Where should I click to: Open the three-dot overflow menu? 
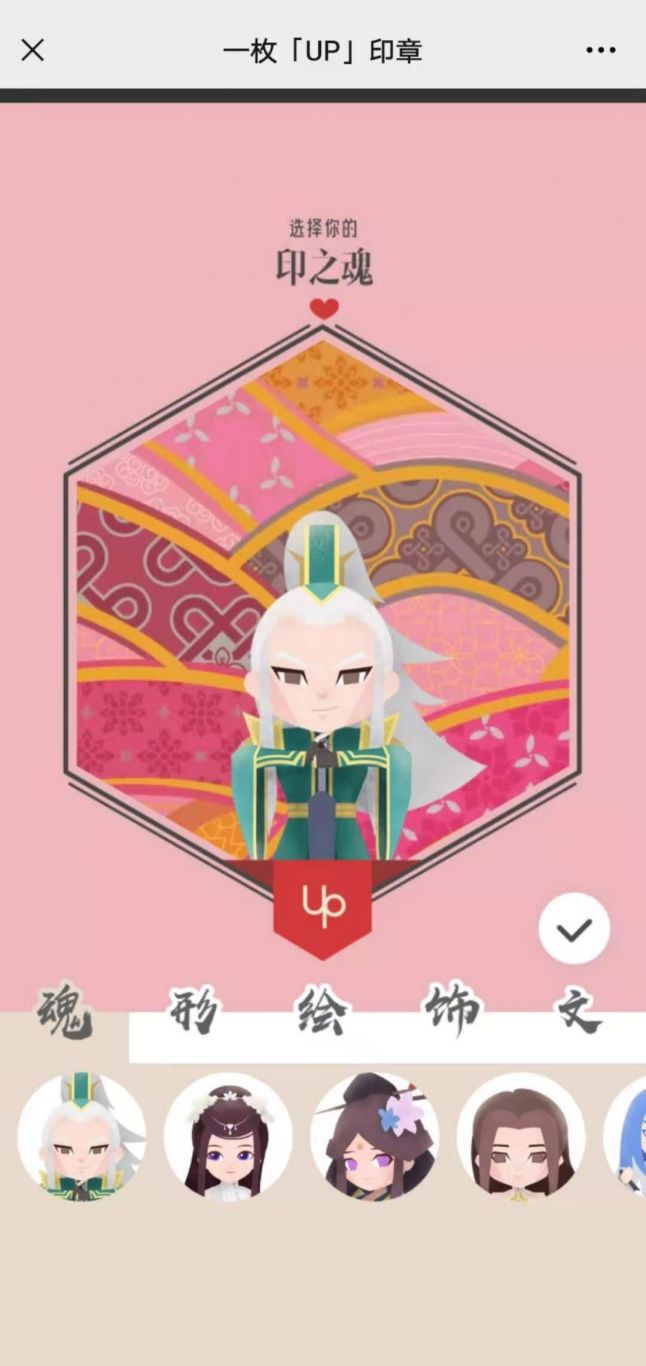(600, 50)
